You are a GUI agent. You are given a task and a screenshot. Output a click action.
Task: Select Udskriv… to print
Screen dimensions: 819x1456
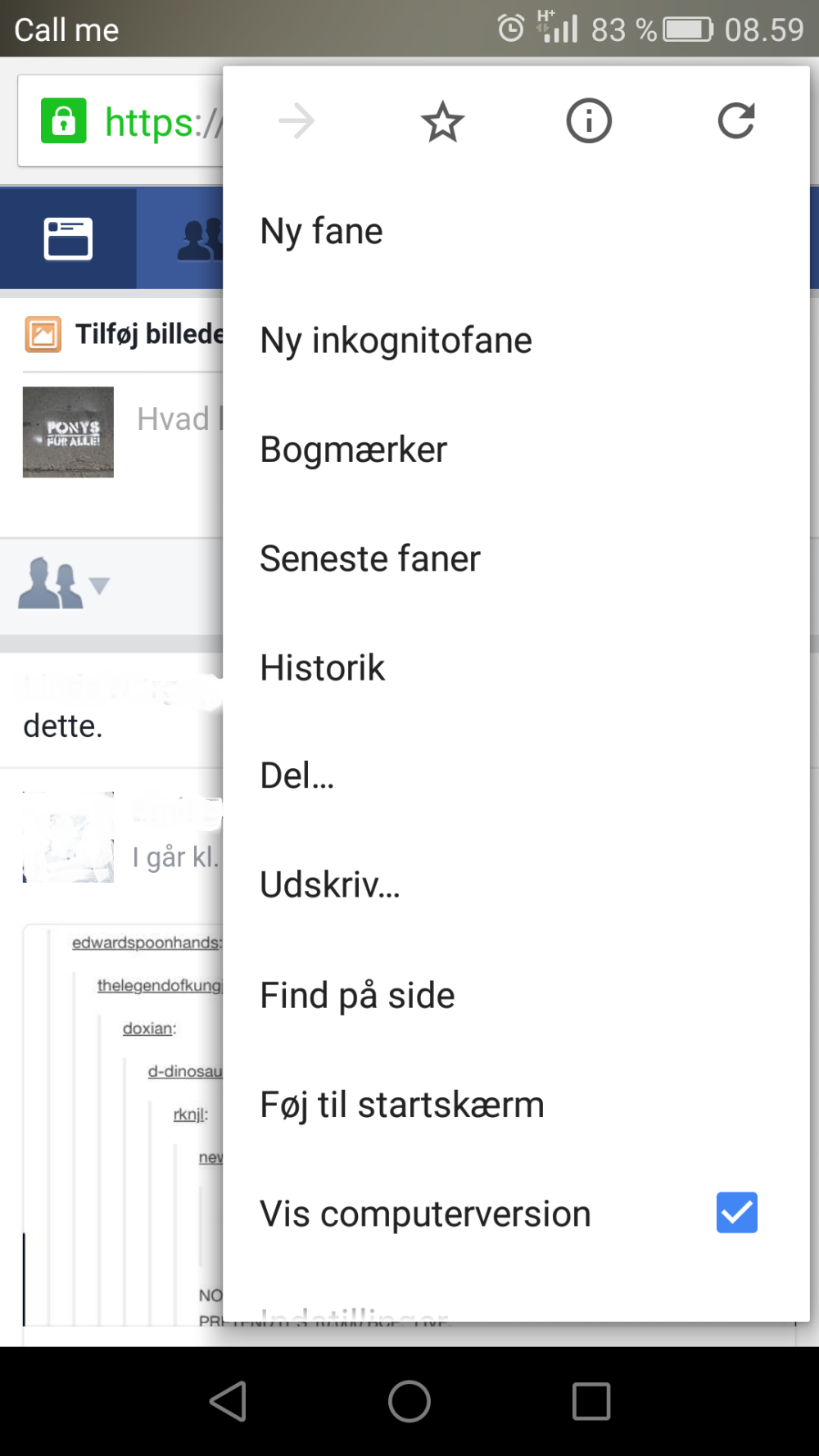pos(329,885)
